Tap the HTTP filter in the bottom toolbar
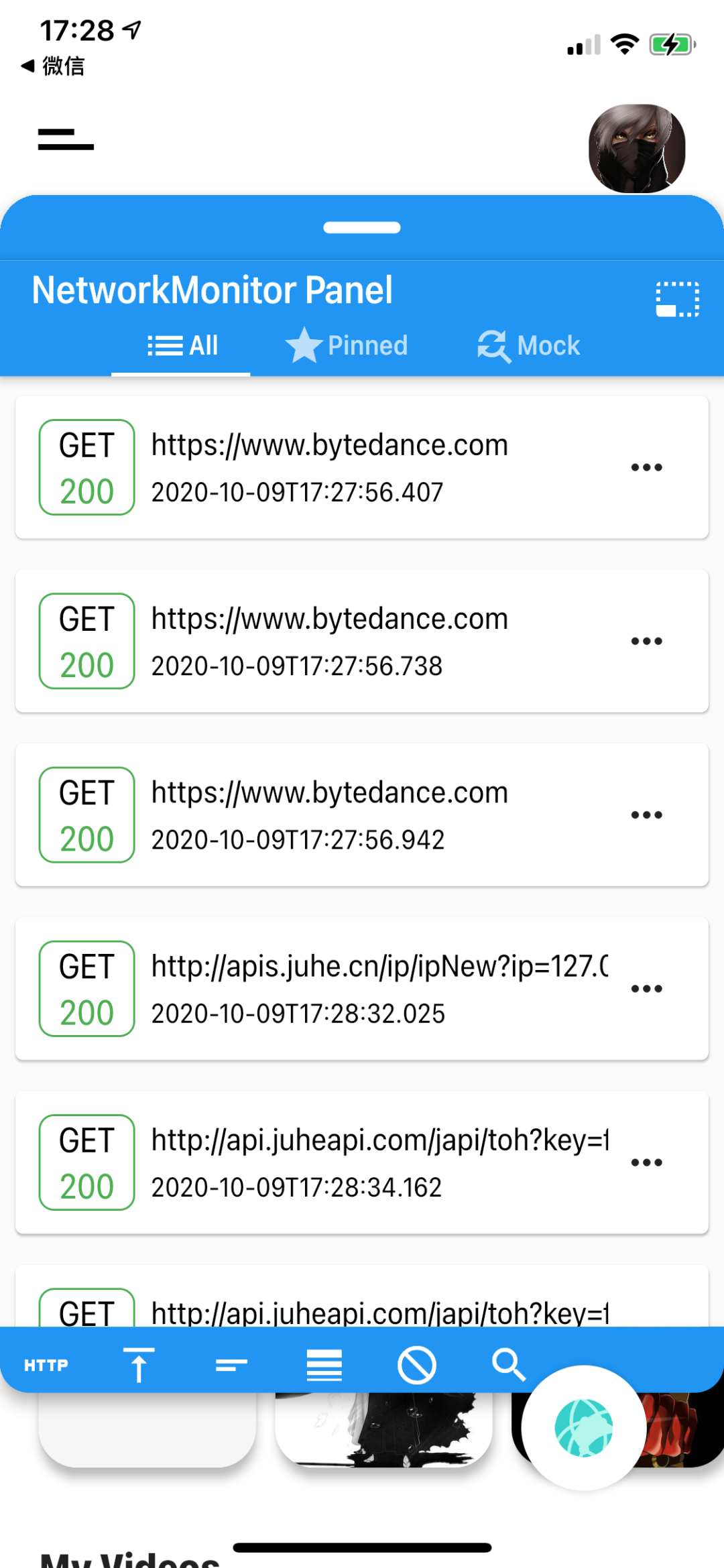 point(46,1365)
